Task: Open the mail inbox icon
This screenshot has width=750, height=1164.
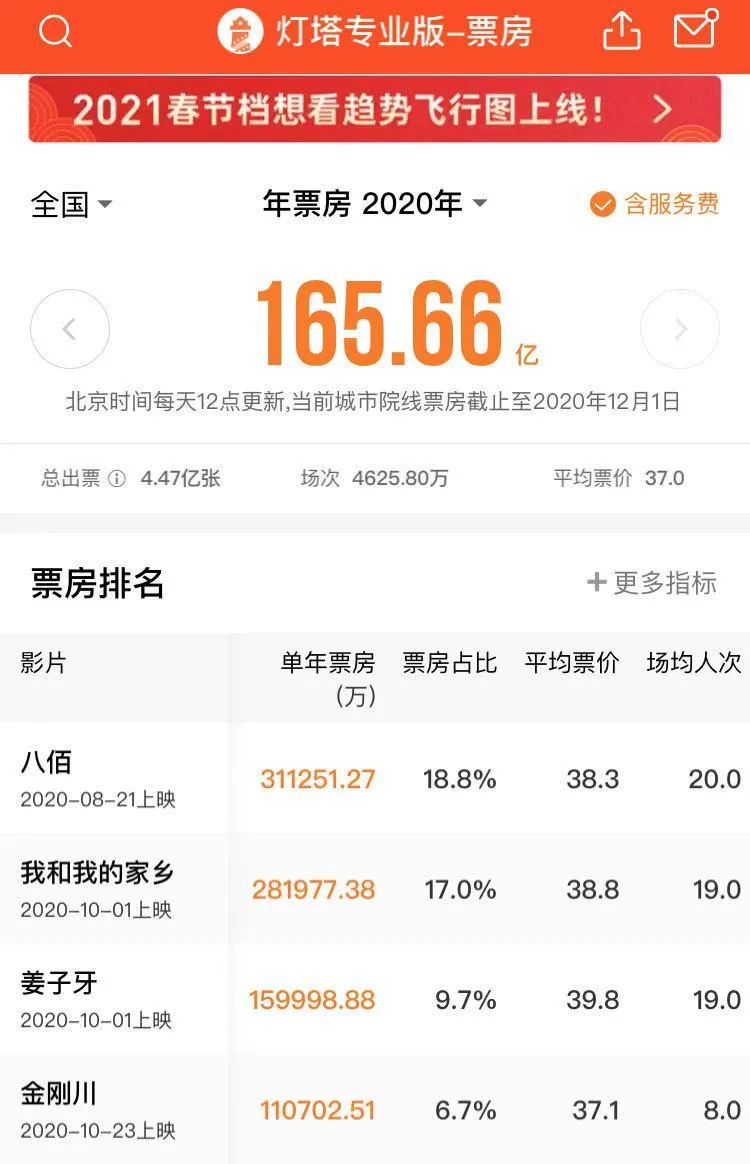Action: (x=695, y=29)
